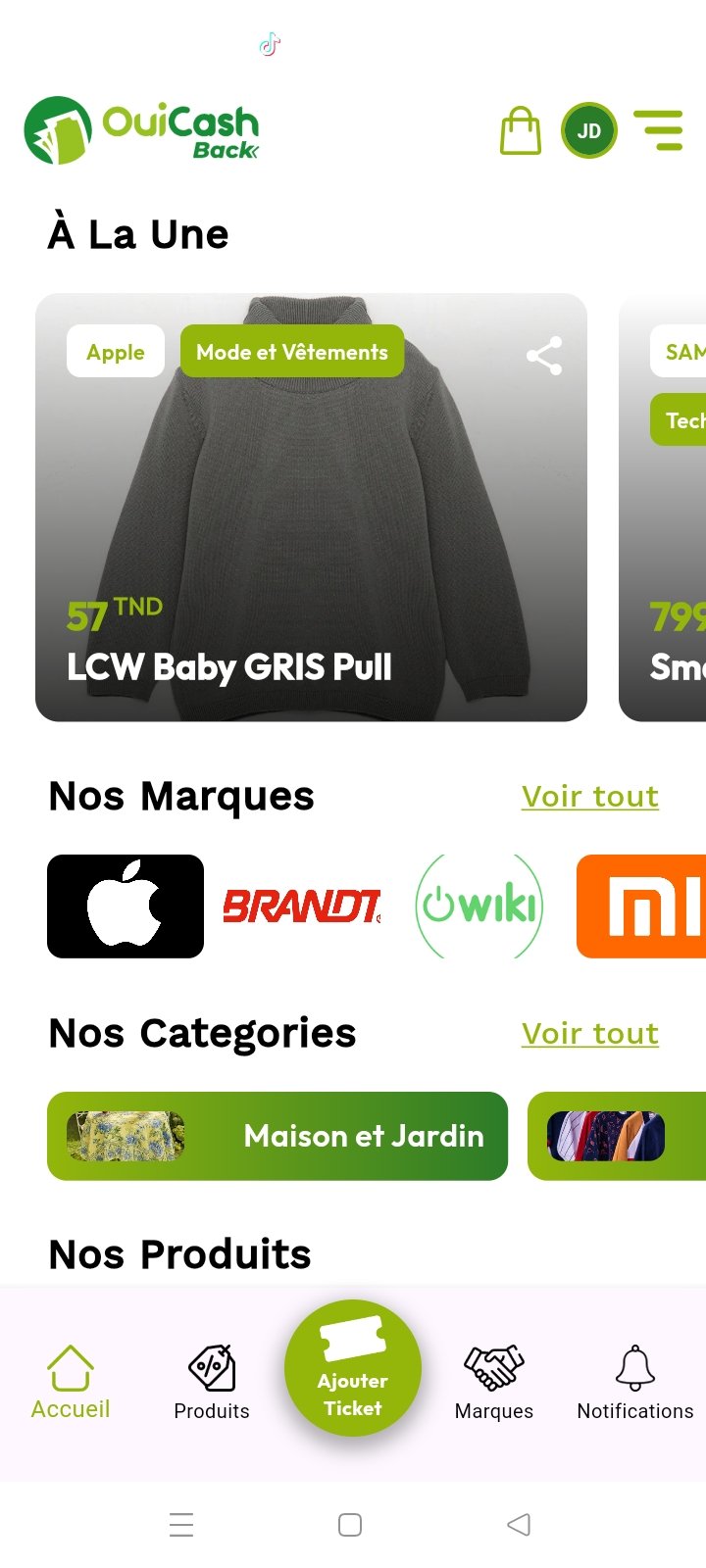Tap the Ajouter Ticket button
The height and width of the screenshot is (1568, 706).
[353, 1368]
